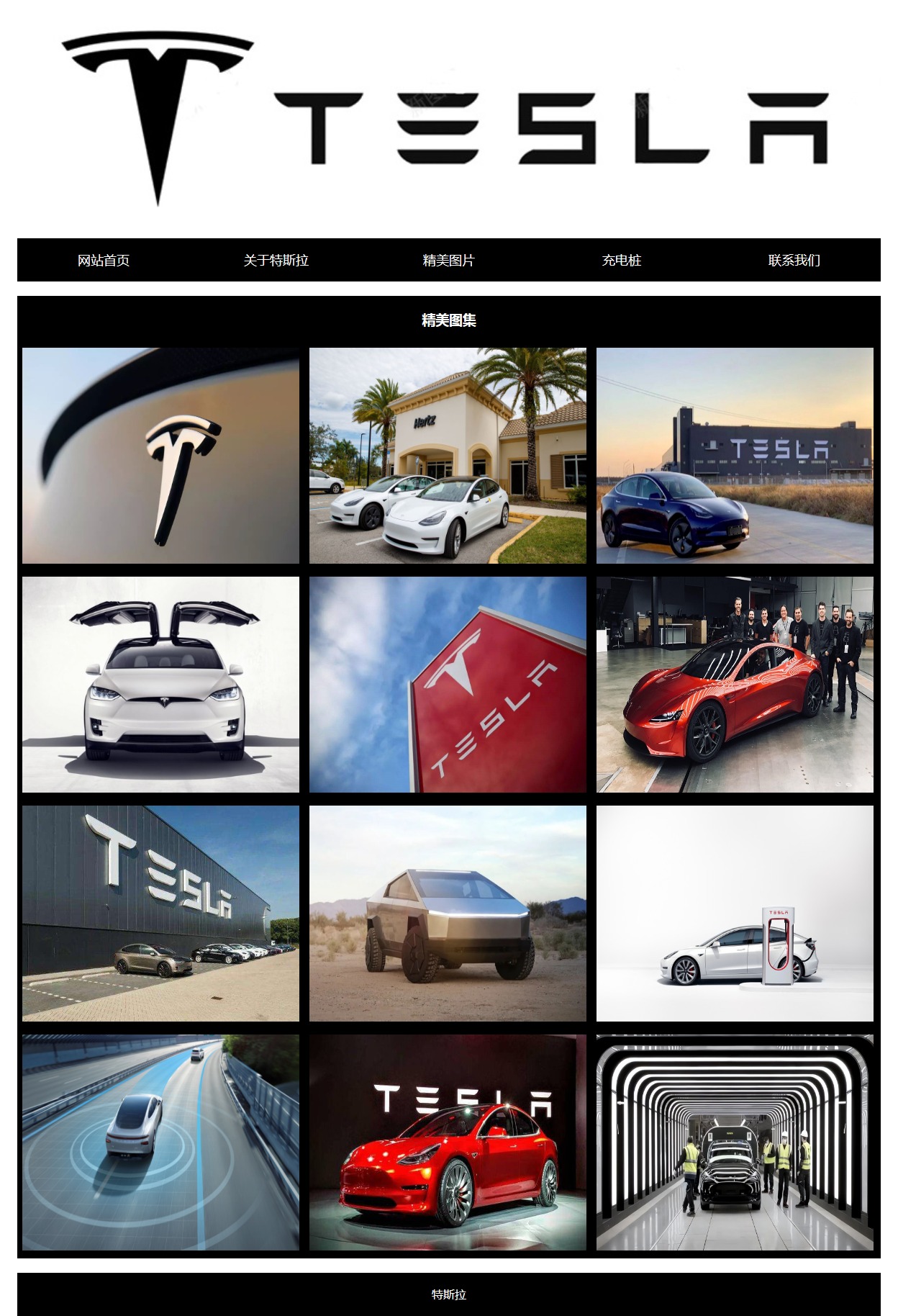The image size is (898, 1316).
Task: View the red Roadster with team photo
Action: [x=735, y=685]
